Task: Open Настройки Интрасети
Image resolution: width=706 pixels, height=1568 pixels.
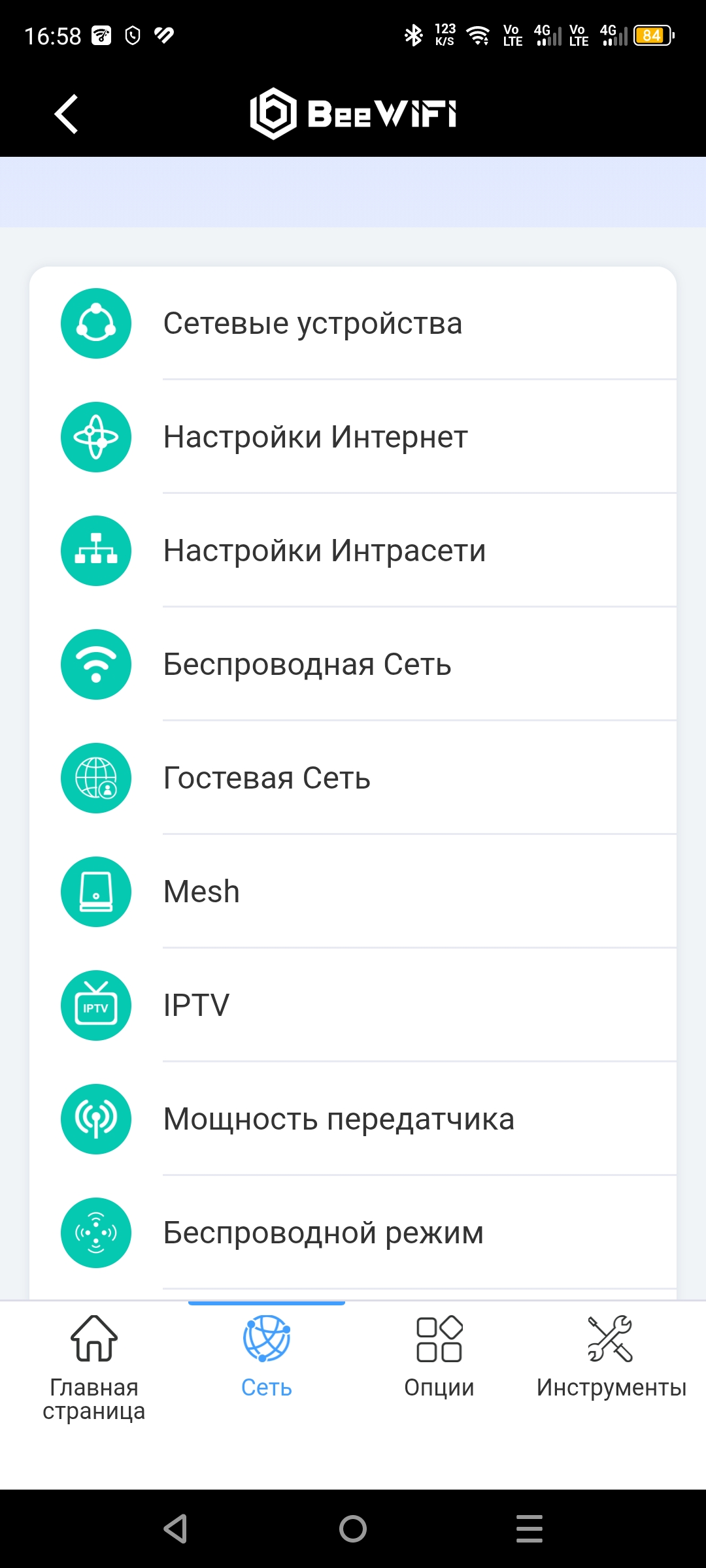Action: (353, 551)
